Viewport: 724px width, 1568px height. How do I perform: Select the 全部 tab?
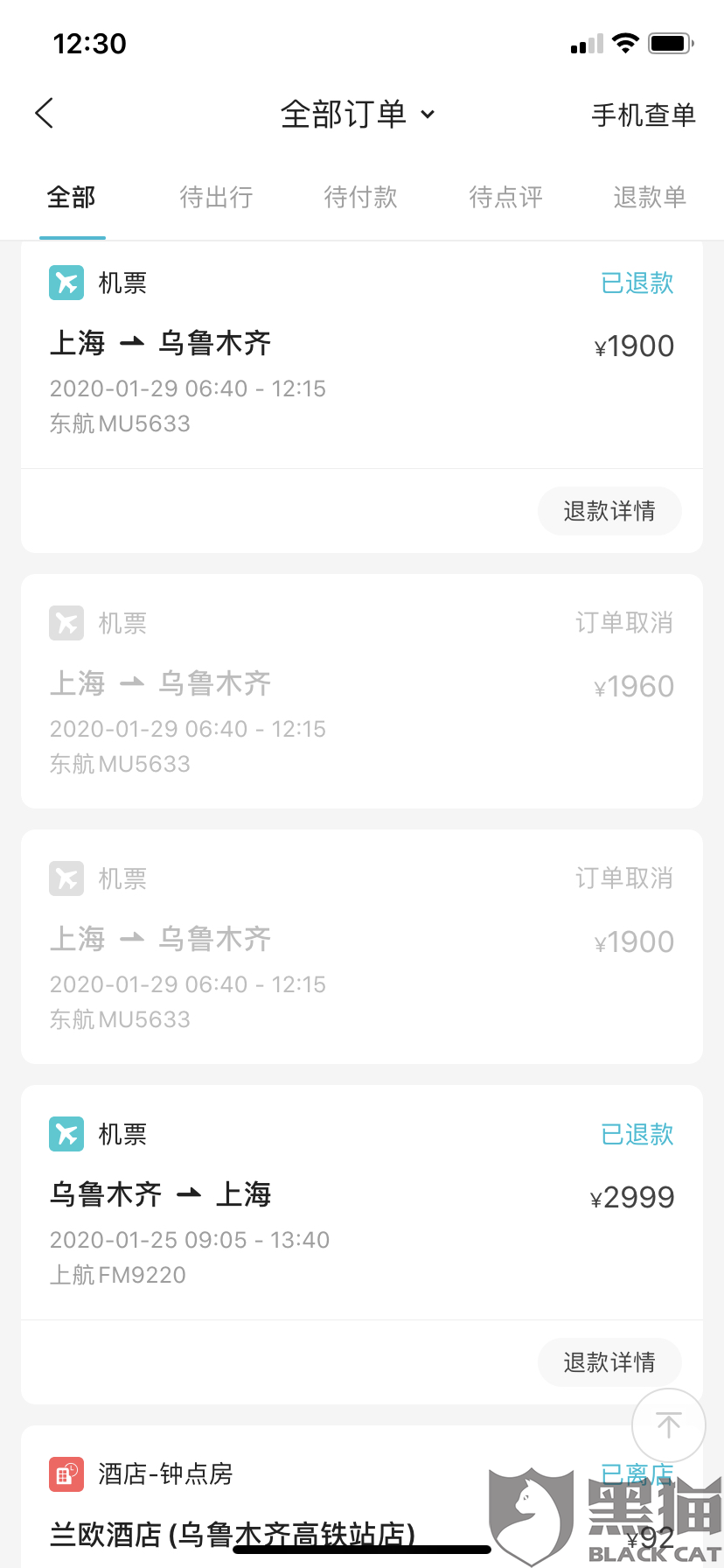(72, 198)
